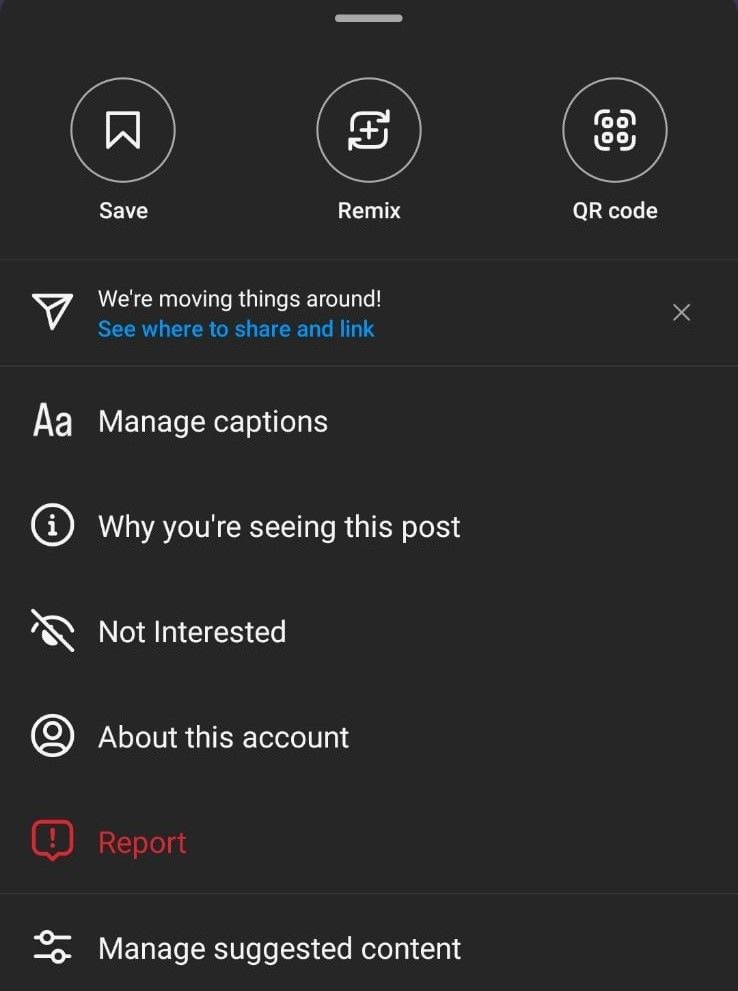Select the crossed-out eye icon

click(51, 631)
